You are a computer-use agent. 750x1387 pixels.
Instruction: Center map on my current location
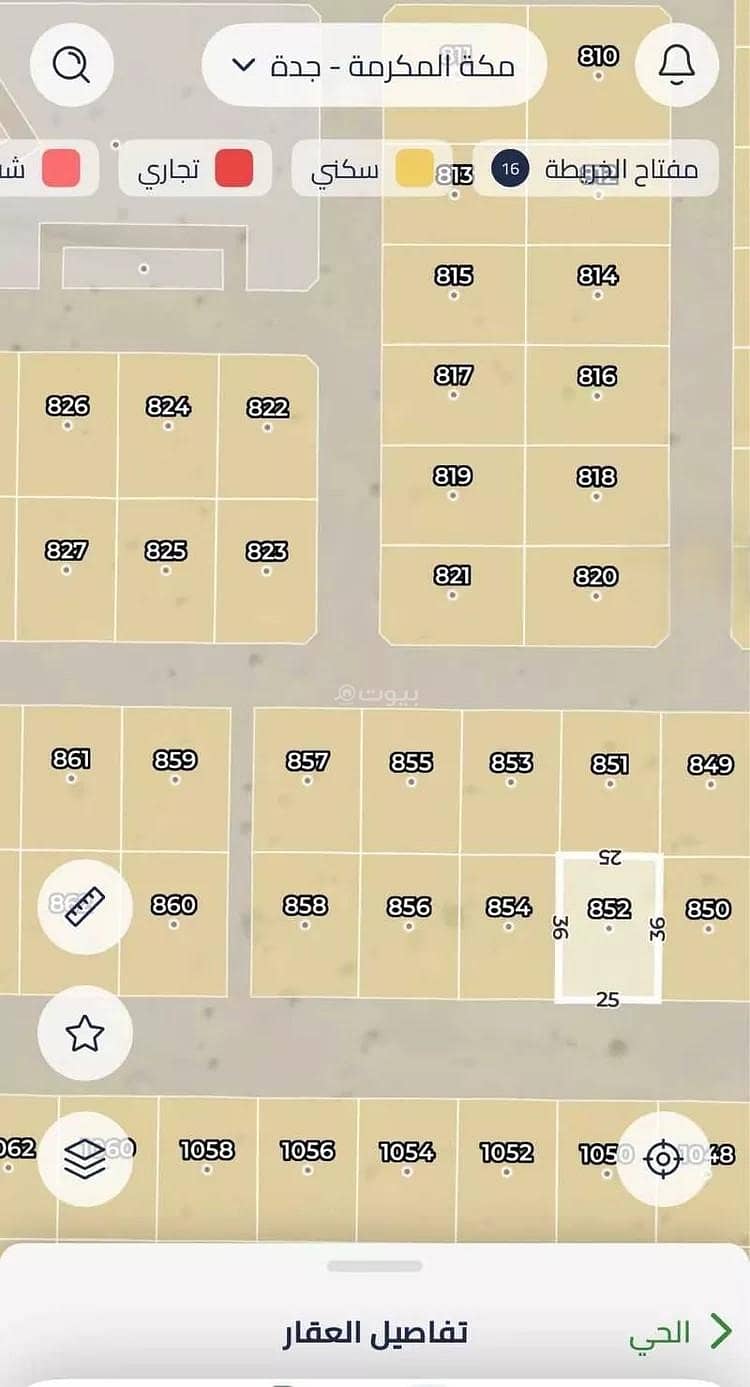(x=662, y=1158)
